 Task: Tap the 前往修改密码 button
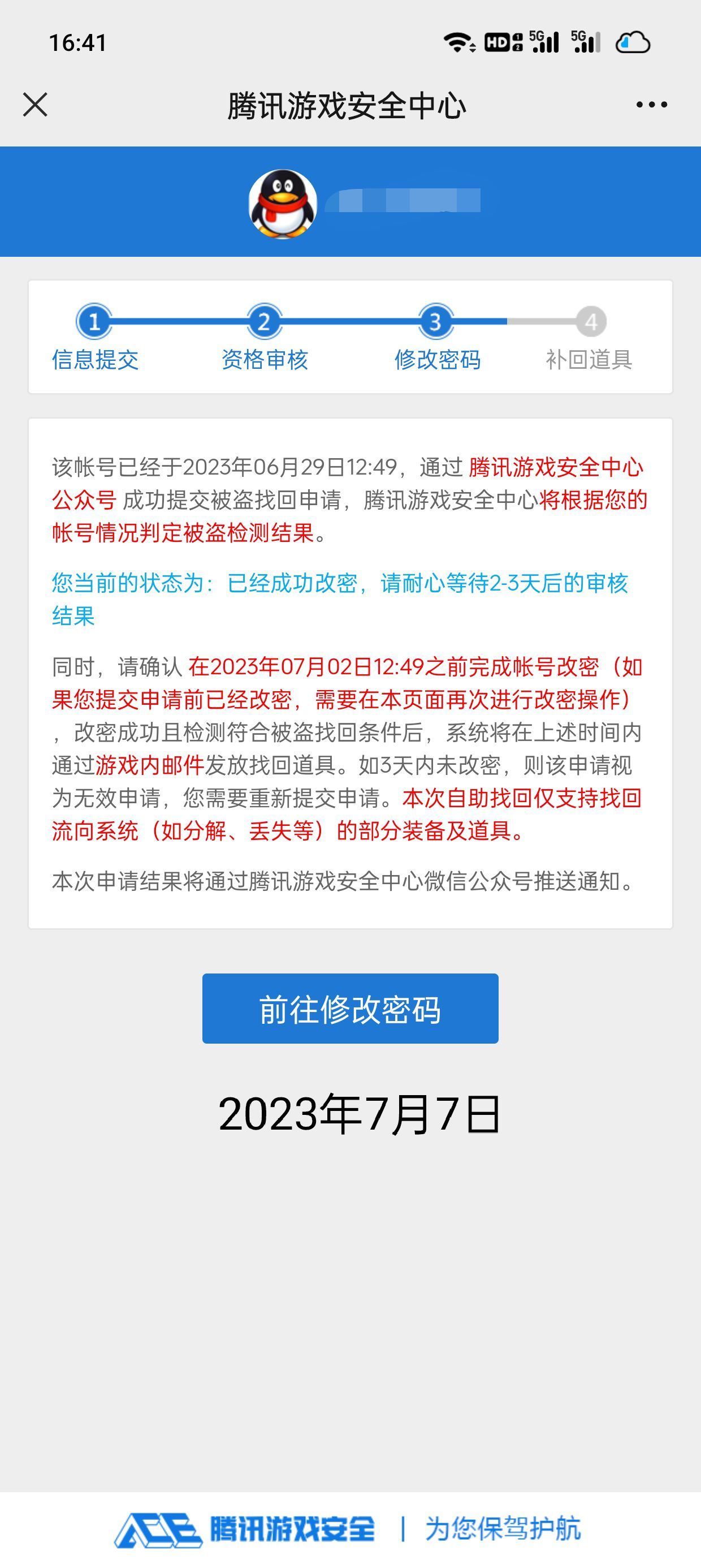click(350, 1009)
